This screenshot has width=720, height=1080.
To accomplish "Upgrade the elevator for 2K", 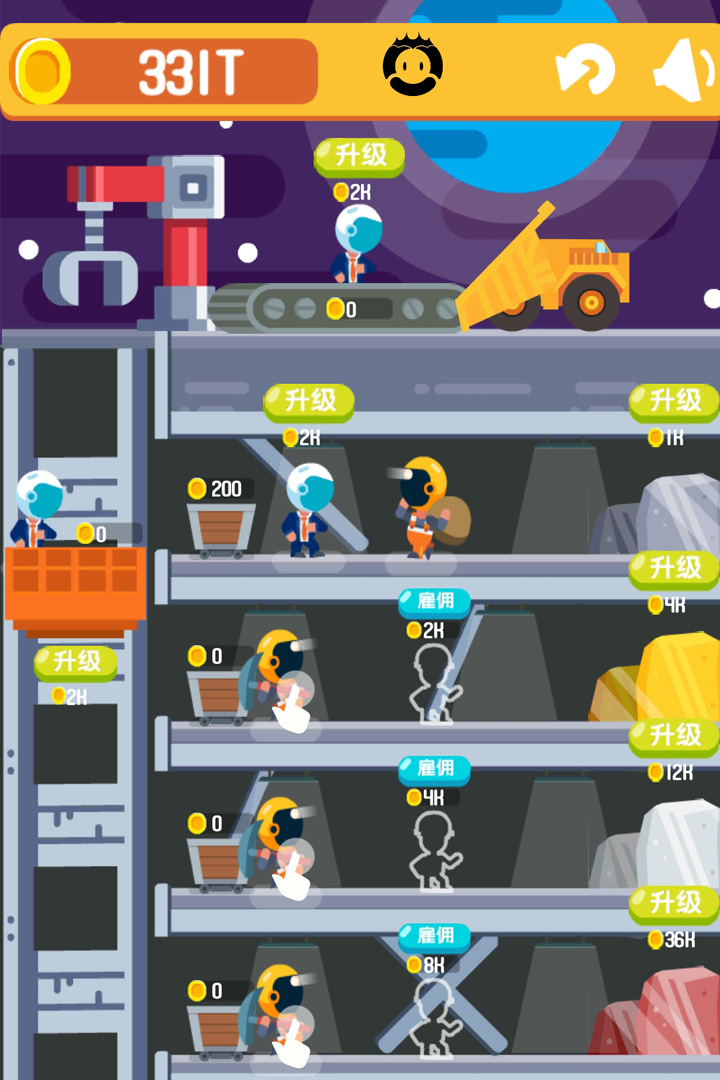I will pos(77,662).
